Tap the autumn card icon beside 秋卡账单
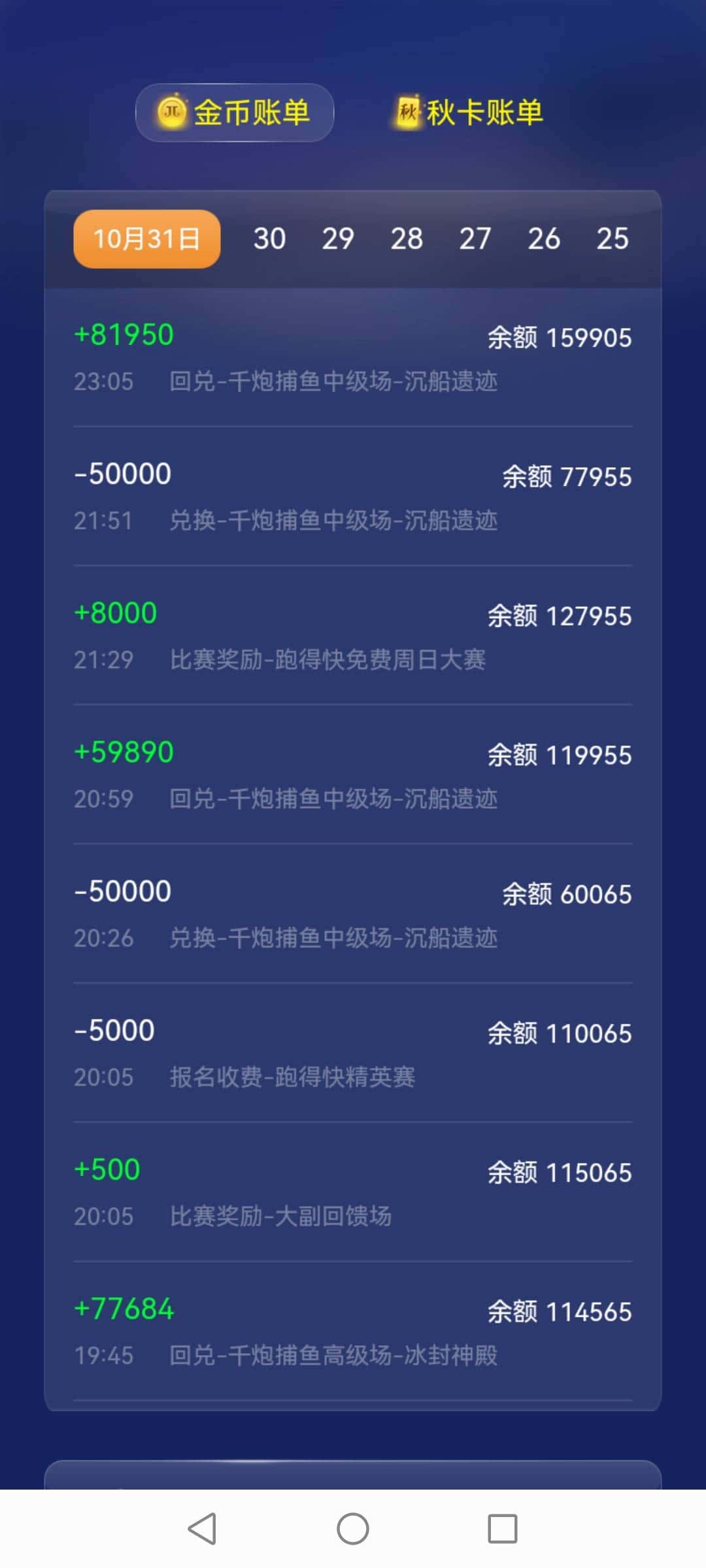This screenshot has height=1568, width=706. (x=407, y=111)
